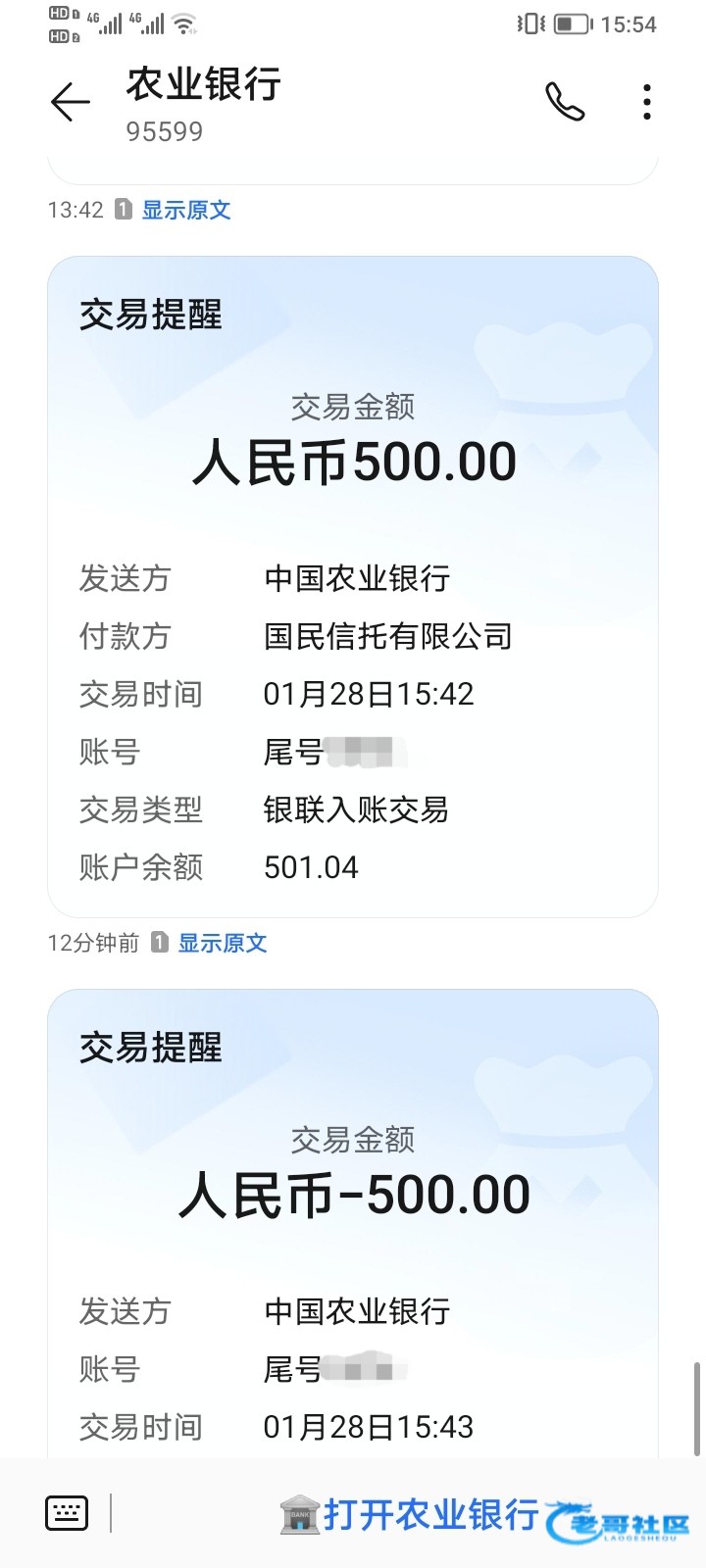Open the overflow menu

click(646, 102)
